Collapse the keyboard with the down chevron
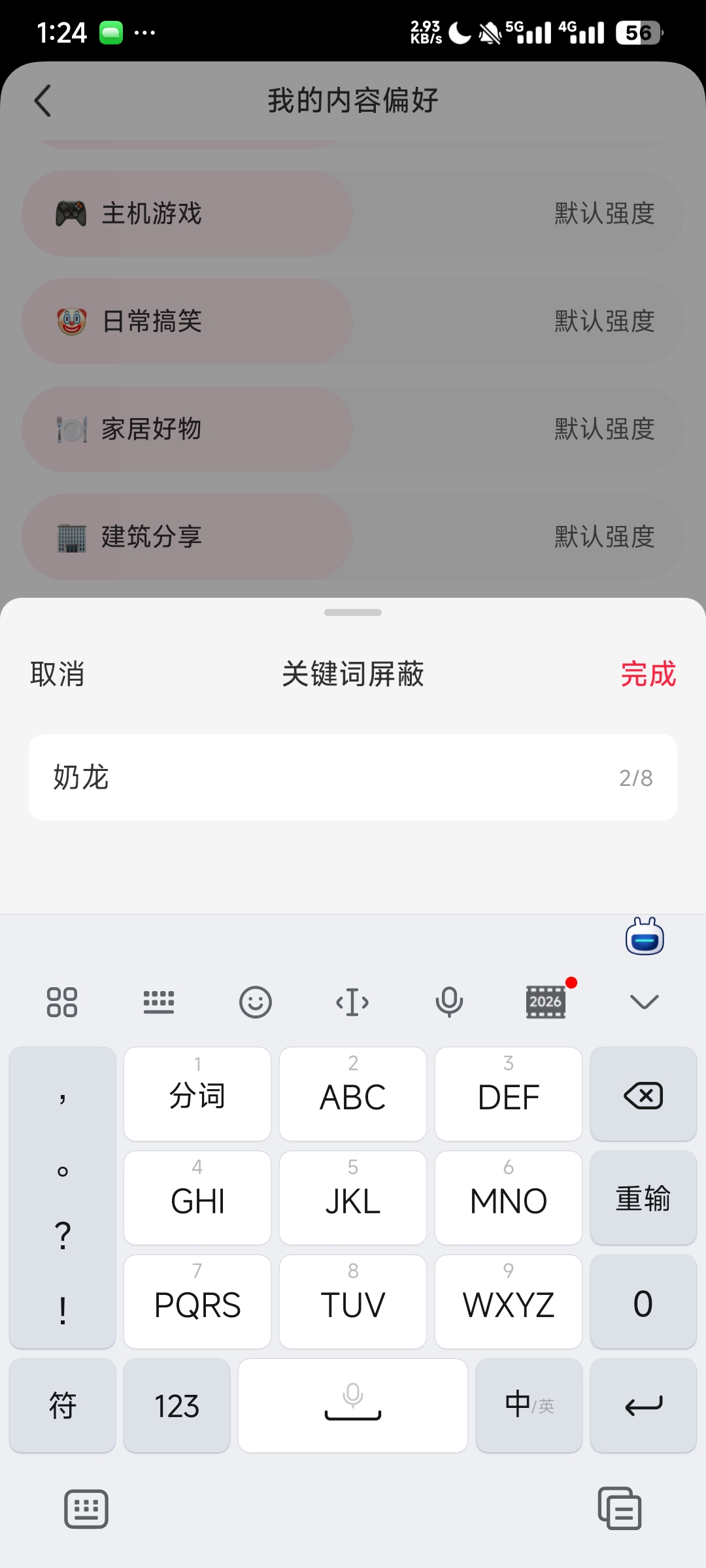Image resolution: width=706 pixels, height=1568 pixels. (644, 1002)
